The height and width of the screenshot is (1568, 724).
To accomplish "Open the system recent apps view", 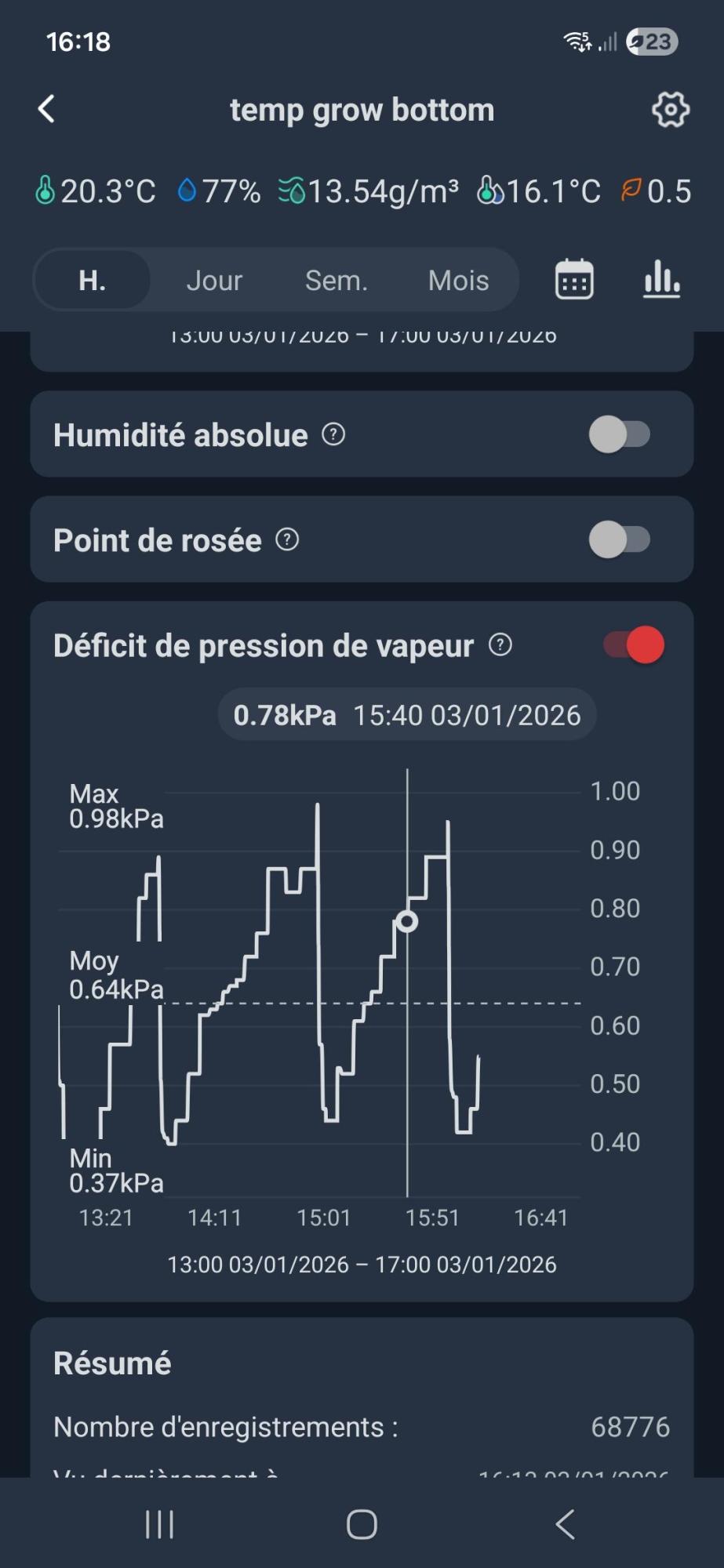I will pos(159,1524).
